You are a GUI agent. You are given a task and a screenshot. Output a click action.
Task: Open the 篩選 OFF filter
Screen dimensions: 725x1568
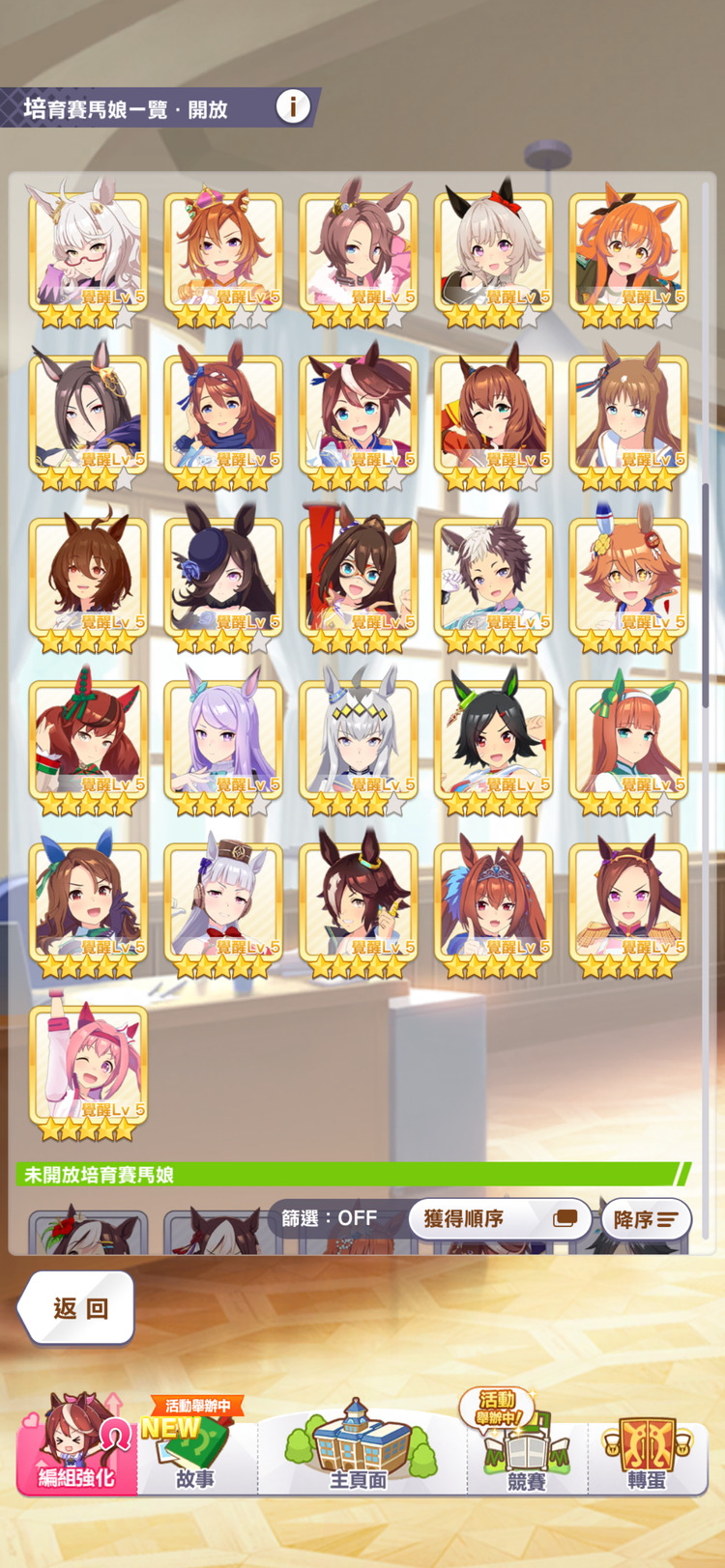pos(330,1218)
